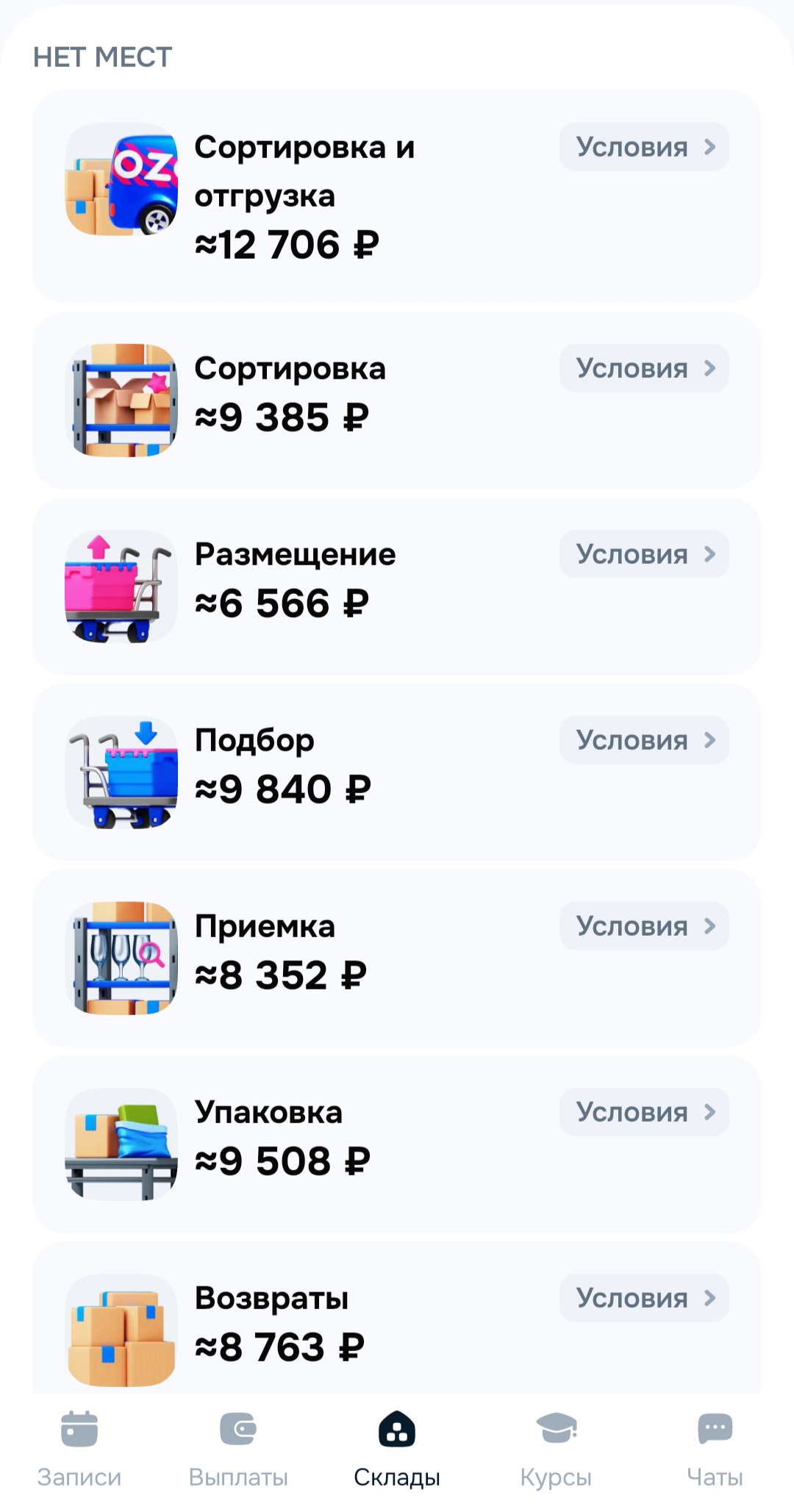Screen dimensions: 794x1512
Task: Check Условия for Приемка
Action: click(644, 926)
